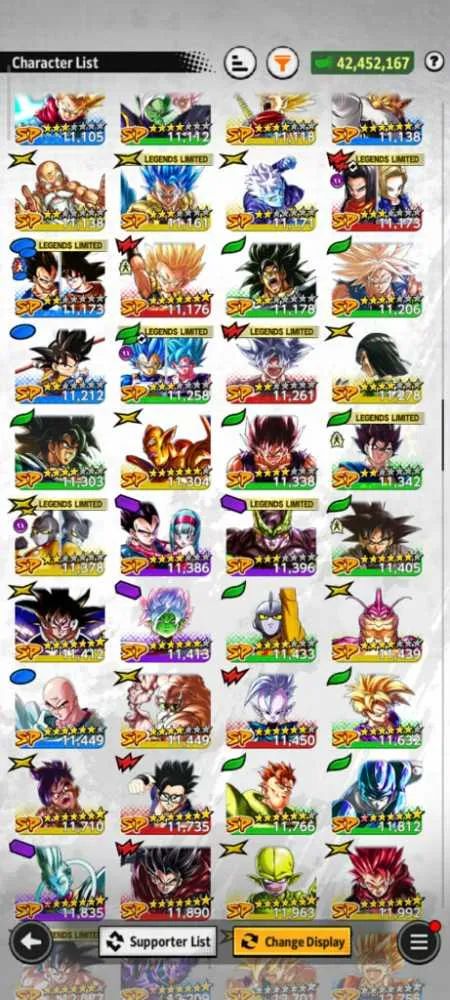Image resolution: width=450 pixels, height=1000 pixels.
Task: Open the character card showing 11,890
Action: pyautogui.click(x=166, y=884)
